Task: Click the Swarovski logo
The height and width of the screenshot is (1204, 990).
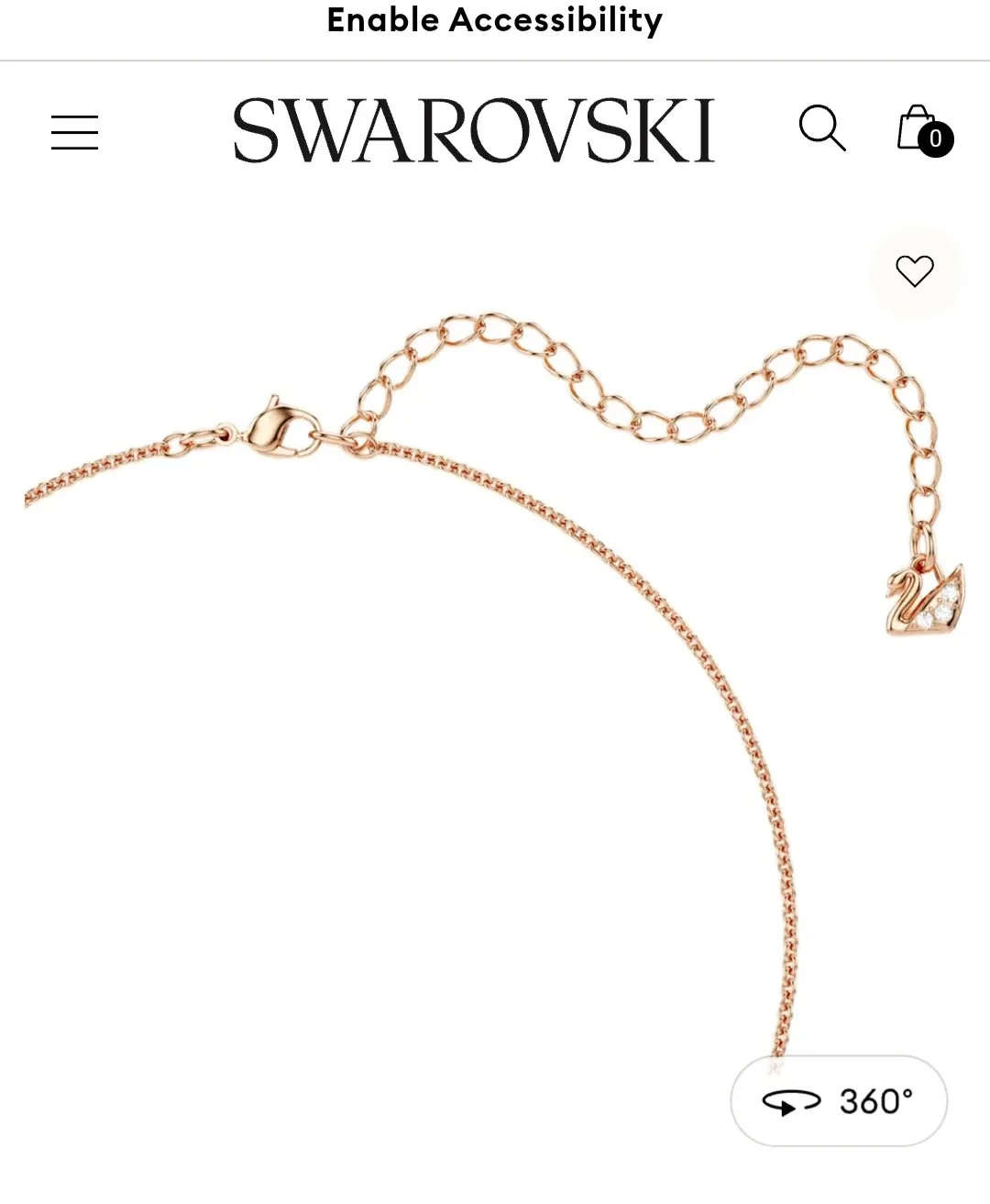Action: click(x=475, y=128)
